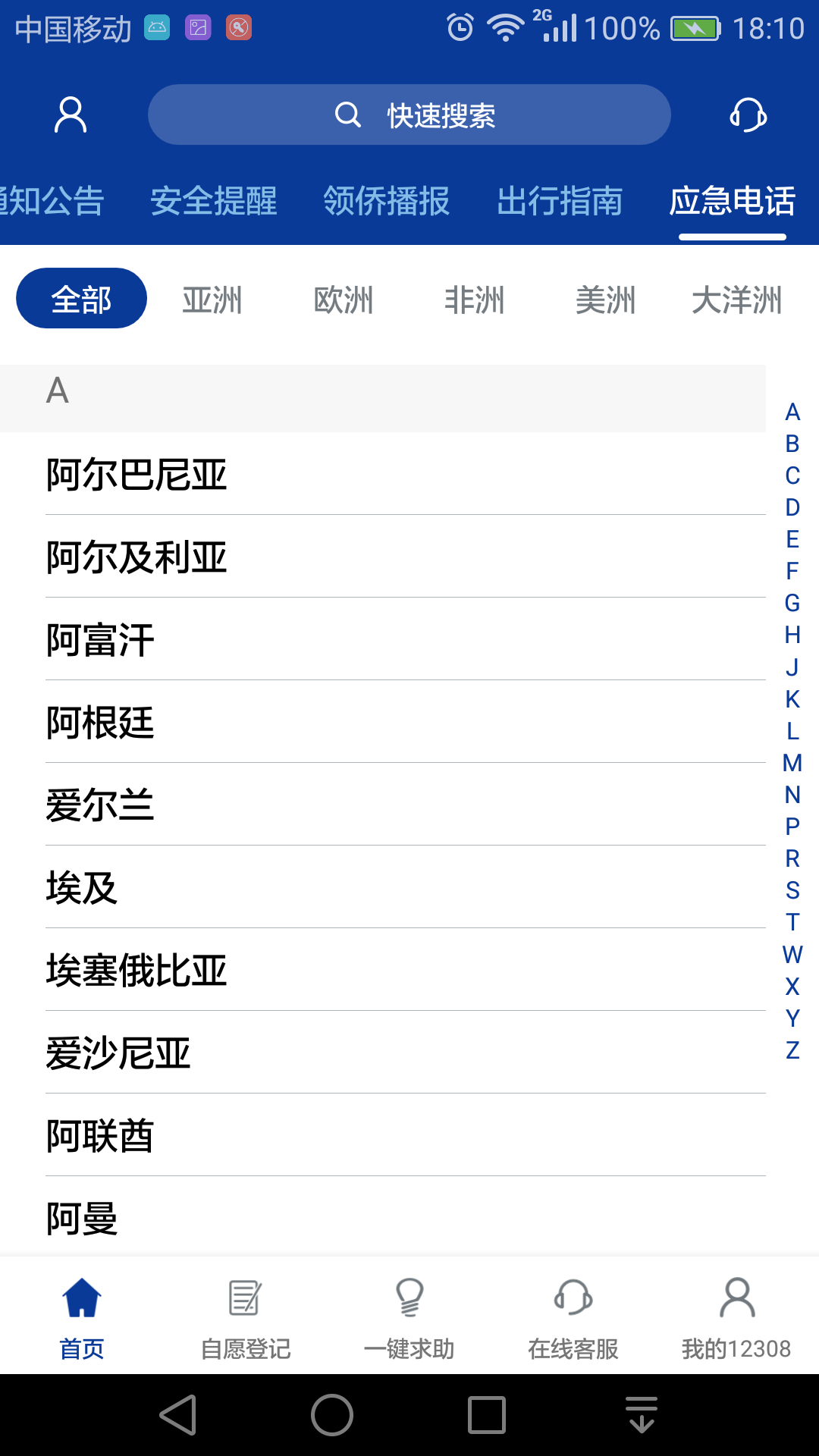Image resolution: width=819 pixels, height=1456 pixels.
Task: Show 美洲 countries
Action: [605, 300]
